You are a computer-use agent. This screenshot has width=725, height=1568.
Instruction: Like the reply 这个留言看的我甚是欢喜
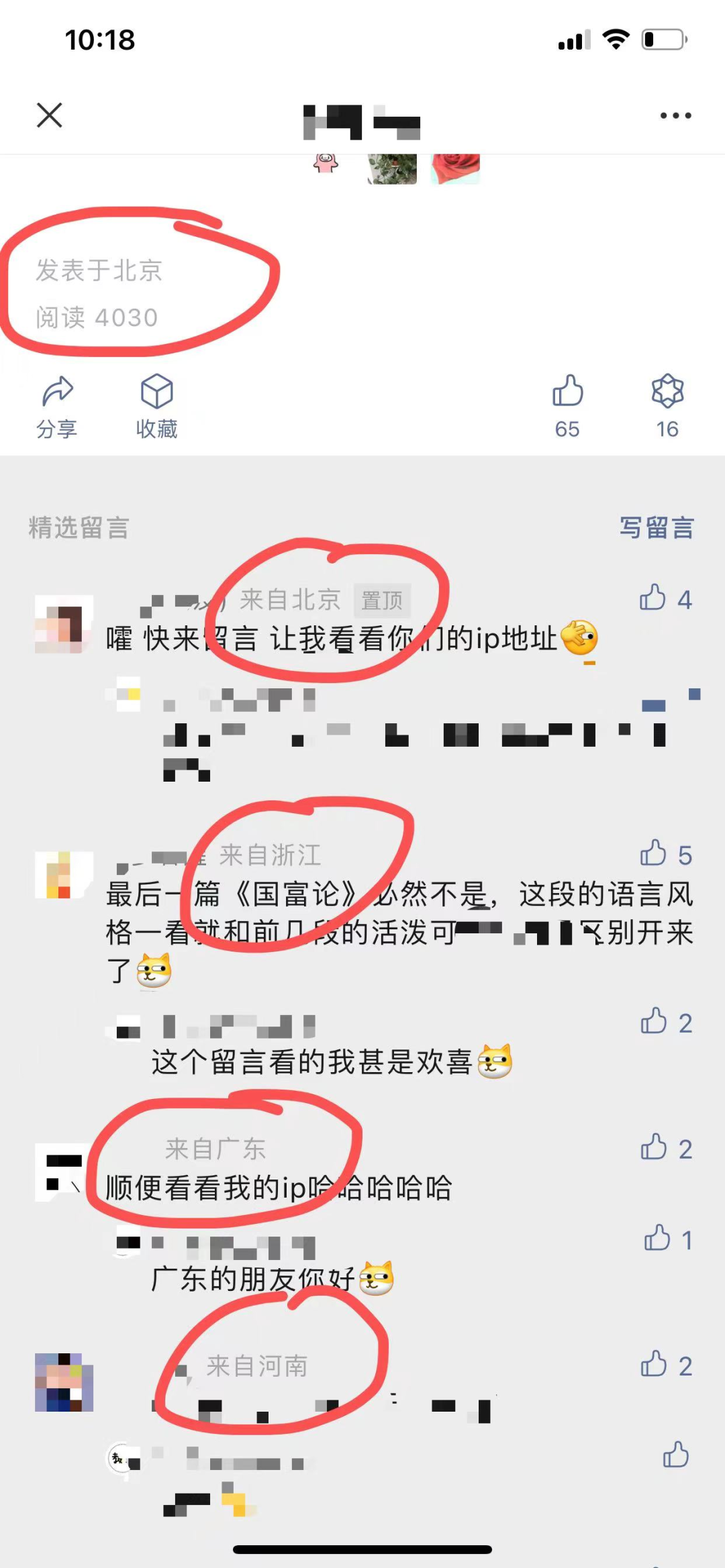pyautogui.click(x=653, y=1022)
